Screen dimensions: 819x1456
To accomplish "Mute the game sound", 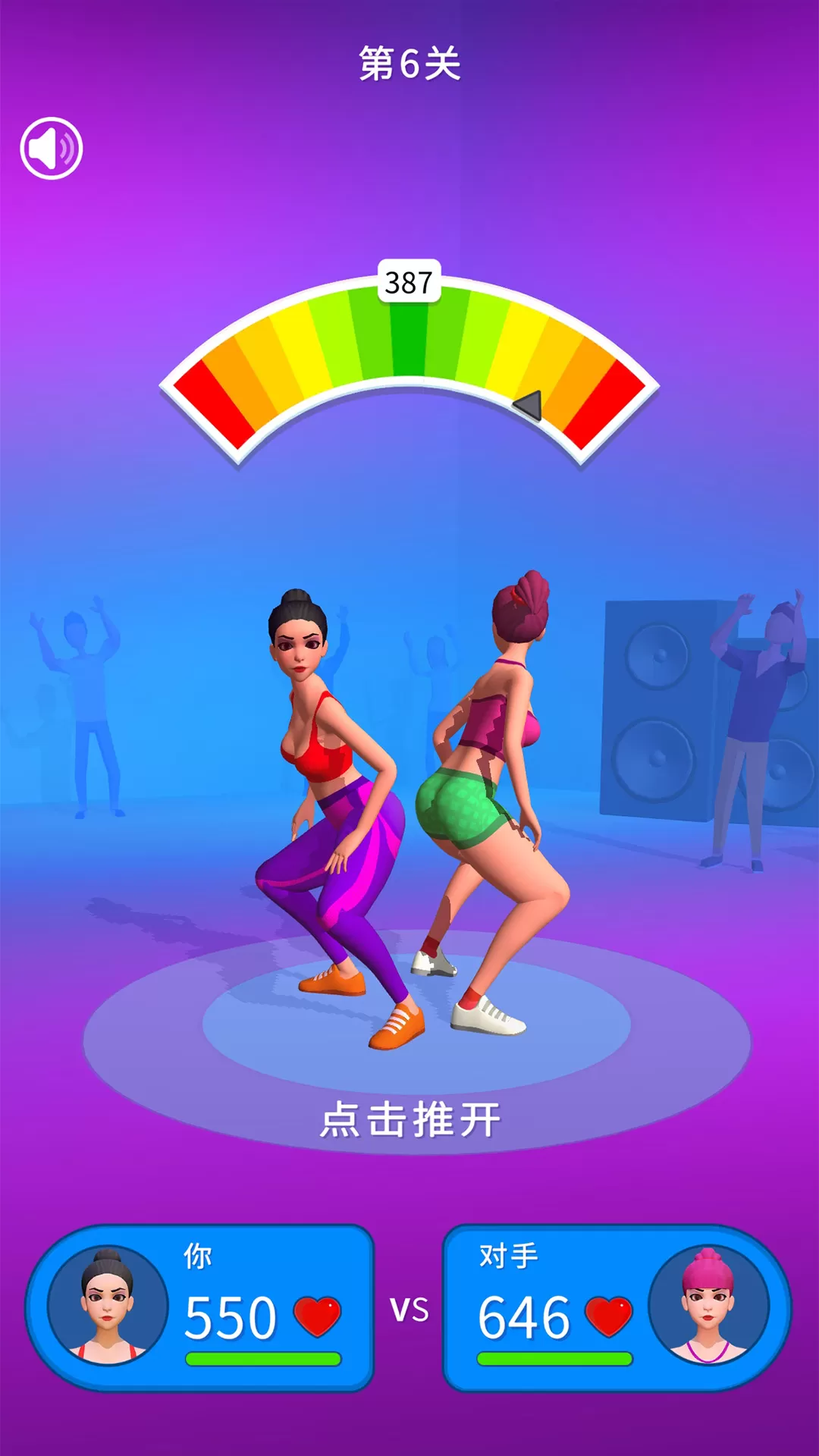I will coord(51,149).
